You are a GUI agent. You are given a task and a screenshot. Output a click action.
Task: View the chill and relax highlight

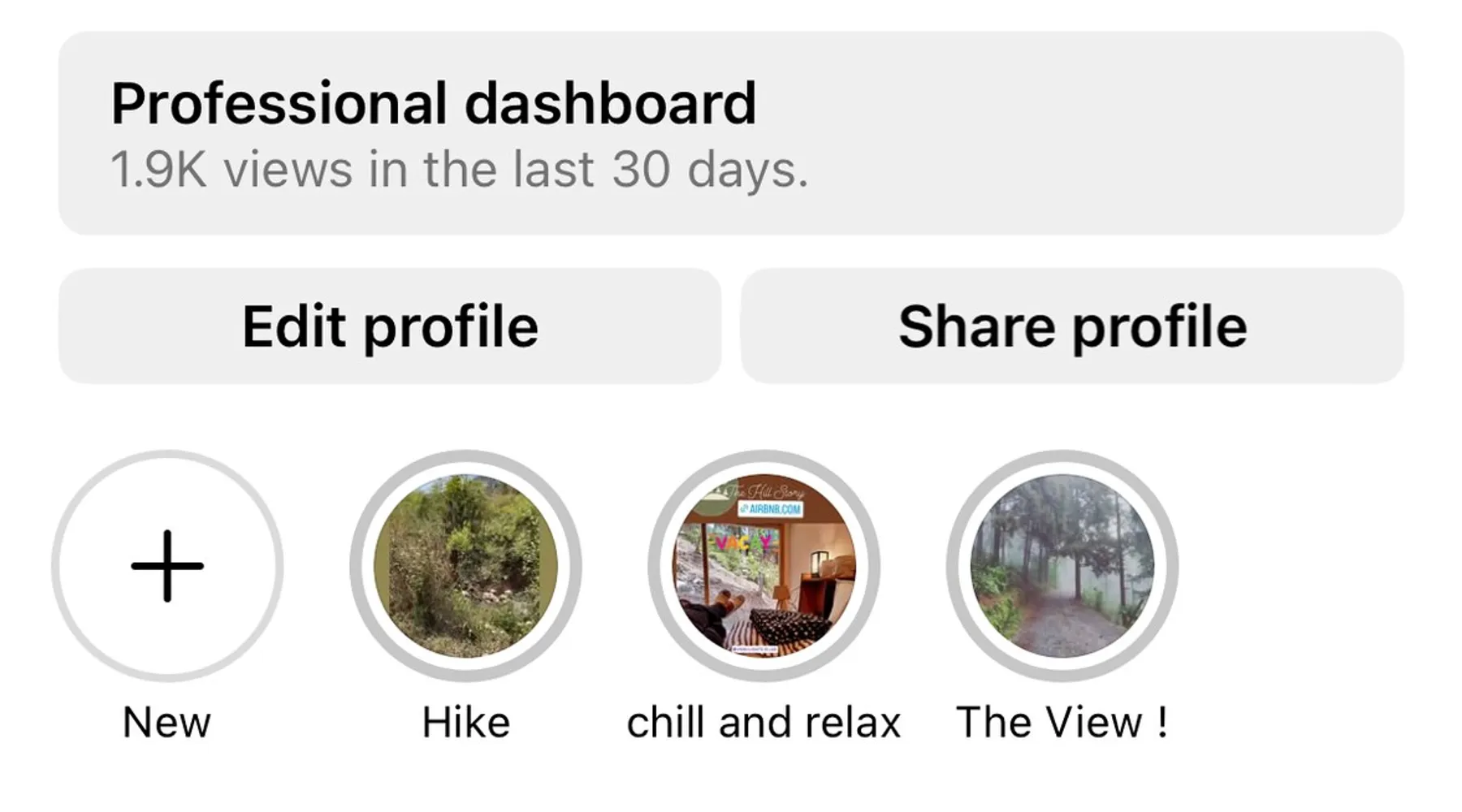[x=764, y=566]
